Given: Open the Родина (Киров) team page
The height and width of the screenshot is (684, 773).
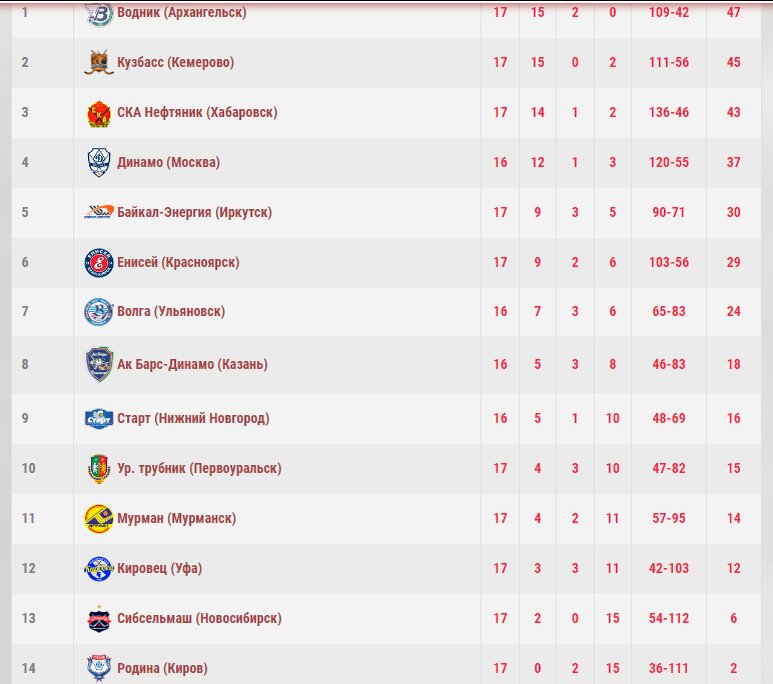Looking at the screenshot, I should coord(162,668).
